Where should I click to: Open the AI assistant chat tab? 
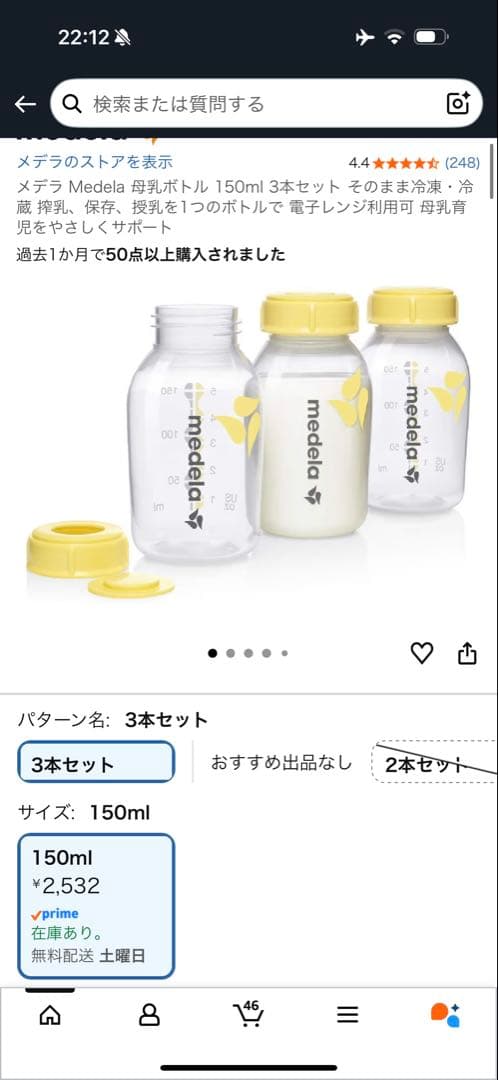(446, 1014)
